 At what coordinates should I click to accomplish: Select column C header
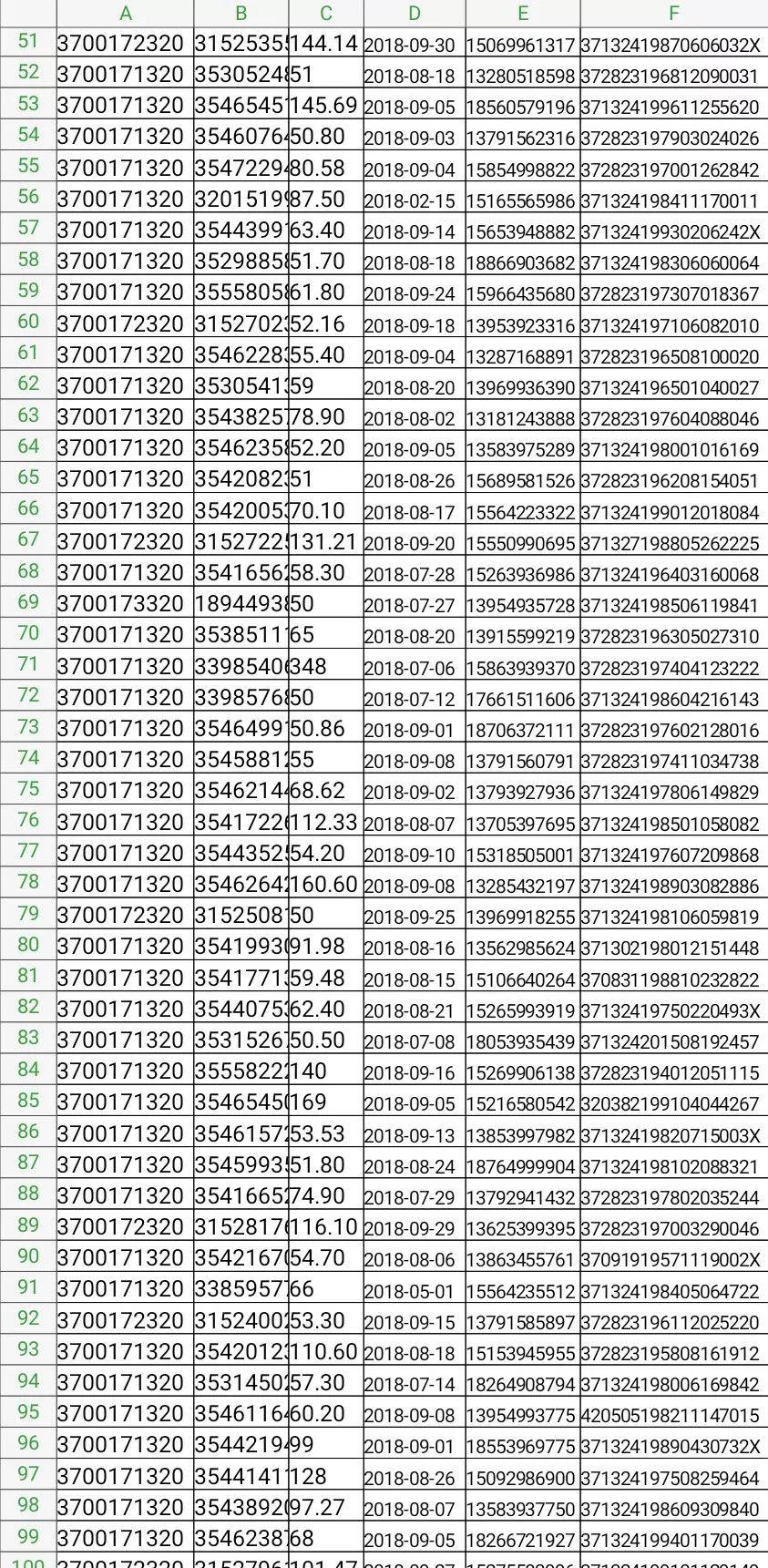[326, 13]
